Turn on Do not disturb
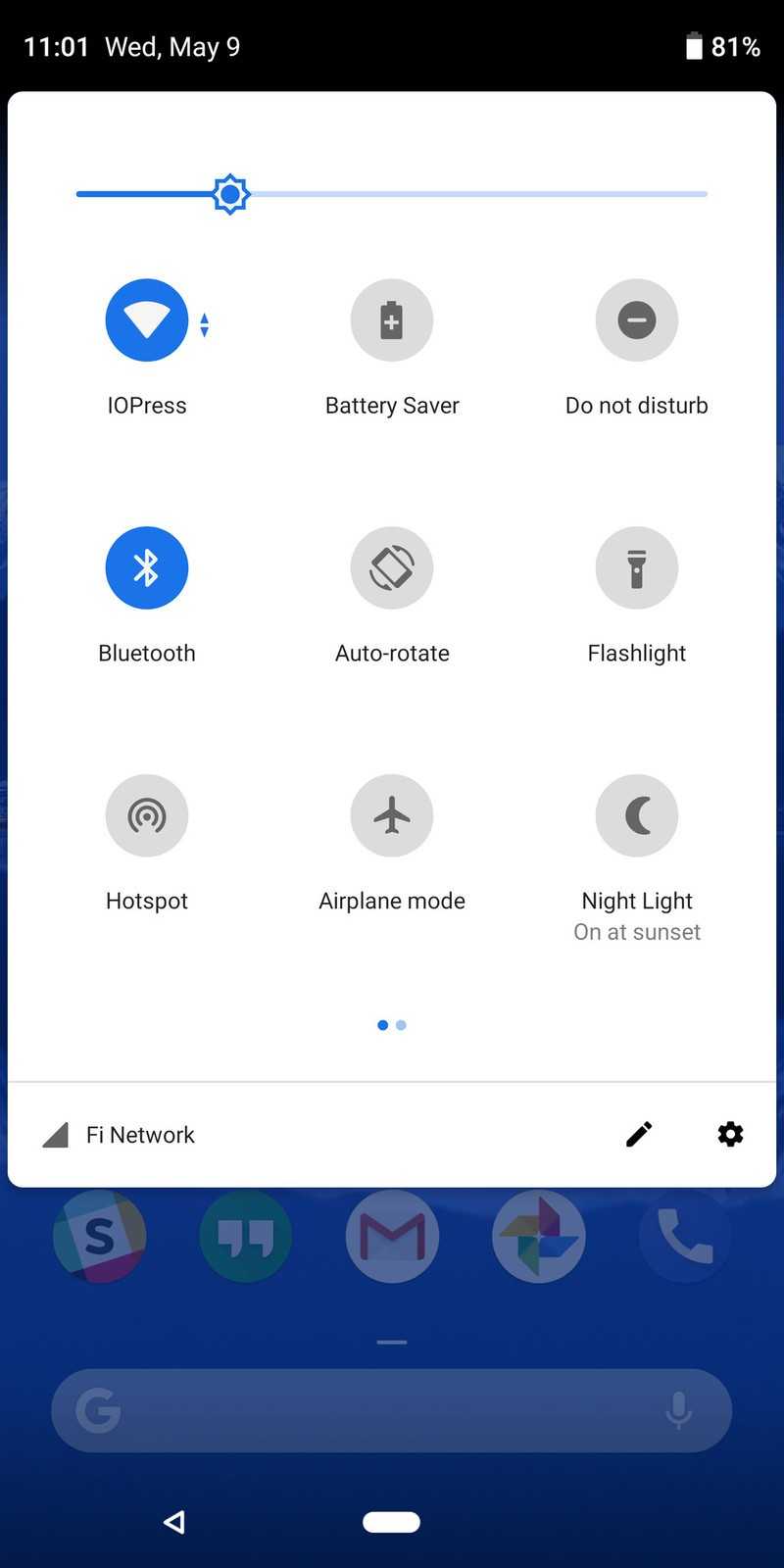The height and width of the screenshot is (1568, 784). [637, 320]
